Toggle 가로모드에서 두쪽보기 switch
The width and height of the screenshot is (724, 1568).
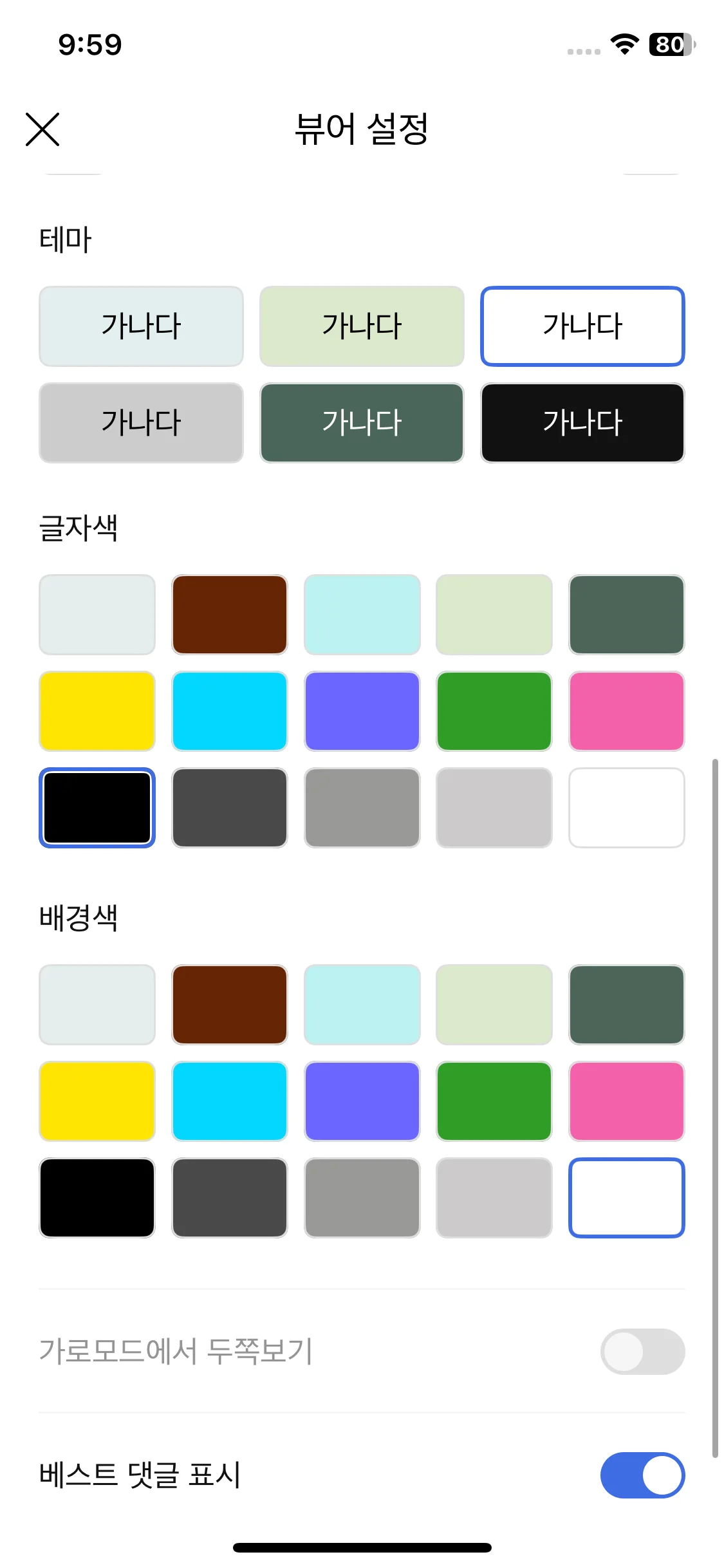click(x=642, y=1351)
